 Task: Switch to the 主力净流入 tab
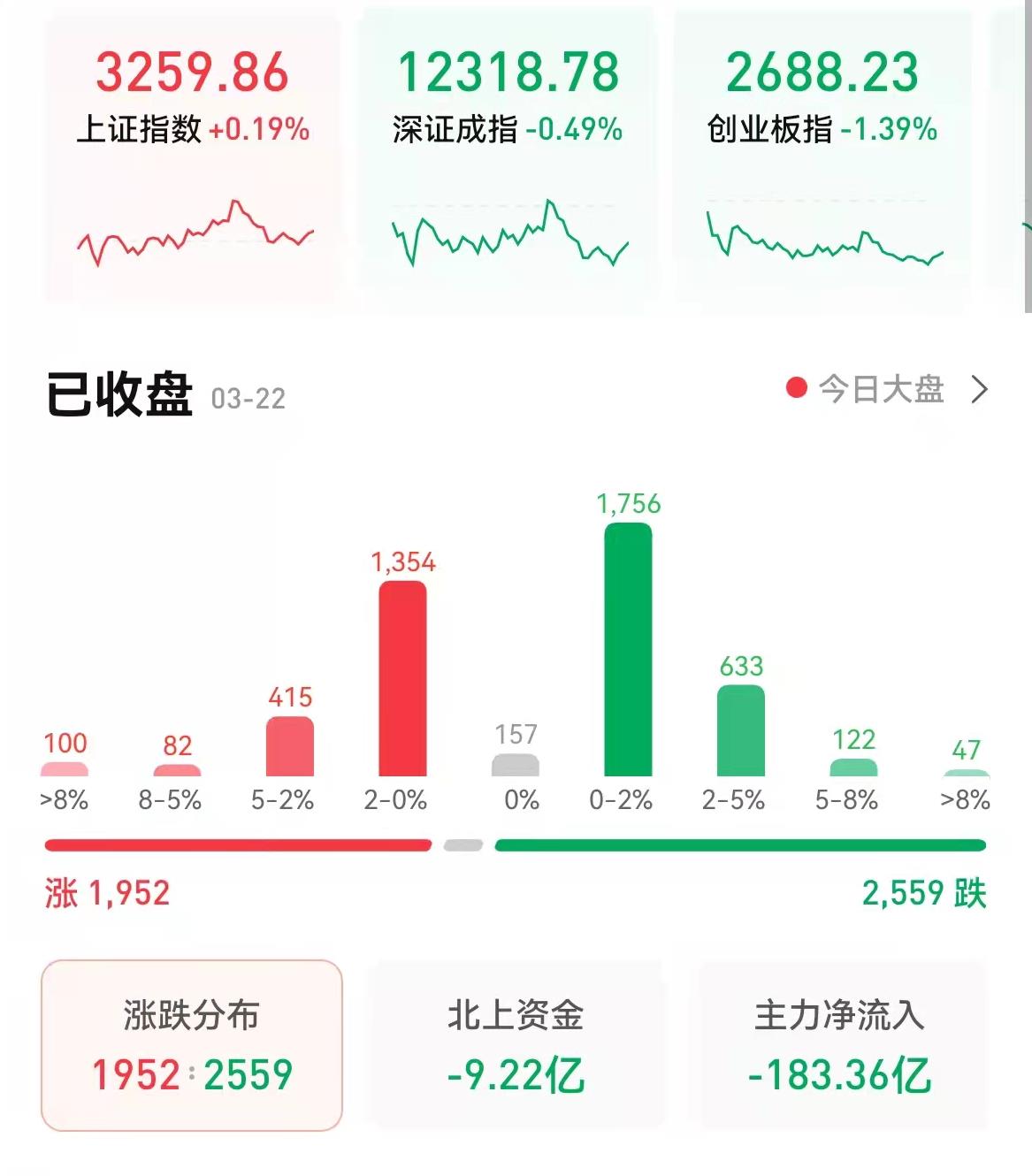839,1045
